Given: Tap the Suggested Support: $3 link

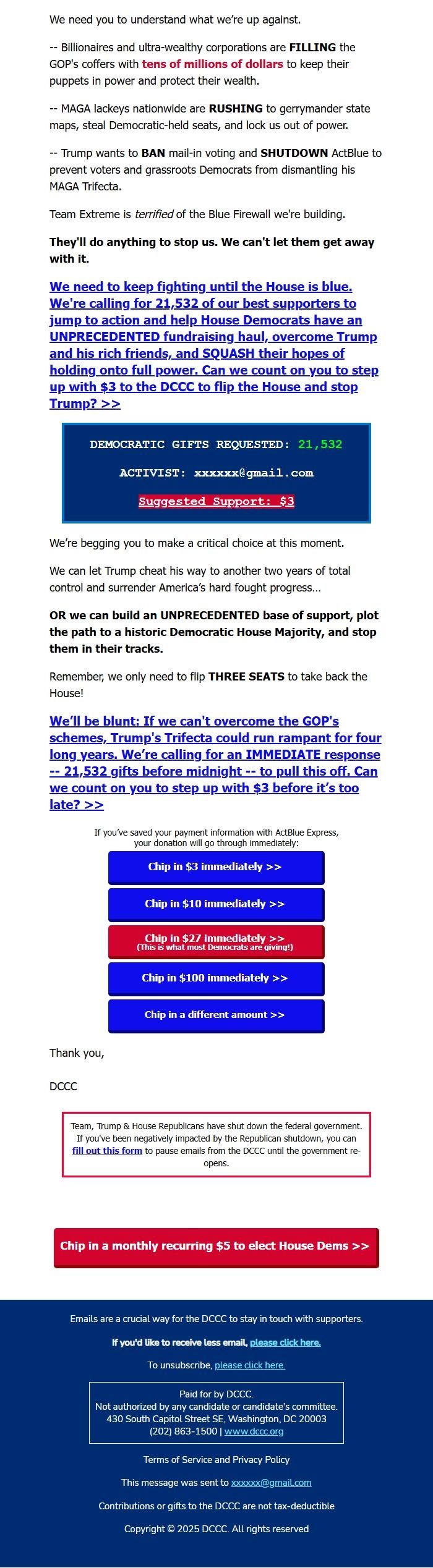Looking at the screenshot, I should pos(216,501).
